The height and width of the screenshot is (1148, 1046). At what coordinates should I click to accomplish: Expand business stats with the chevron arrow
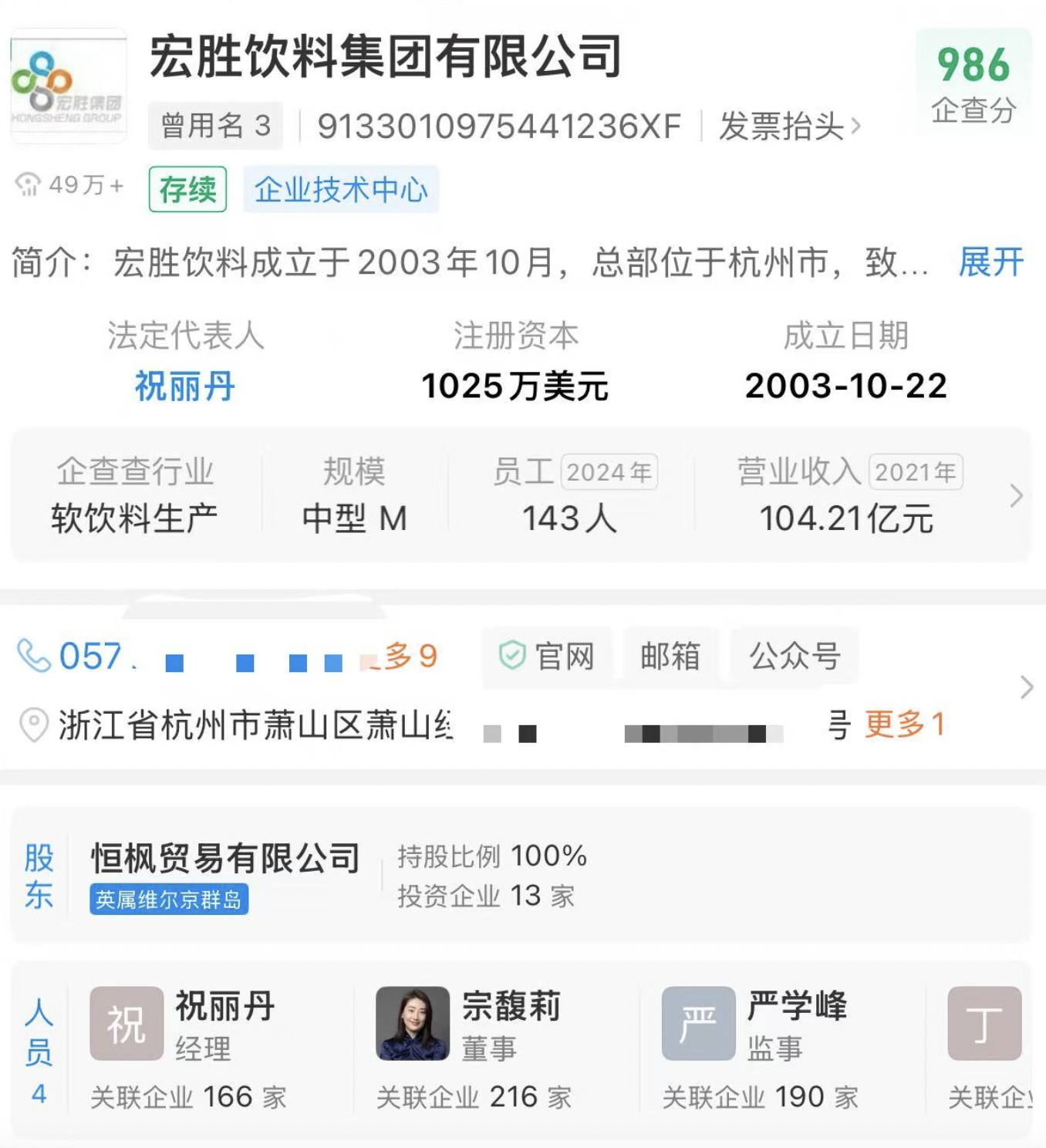1016,495
